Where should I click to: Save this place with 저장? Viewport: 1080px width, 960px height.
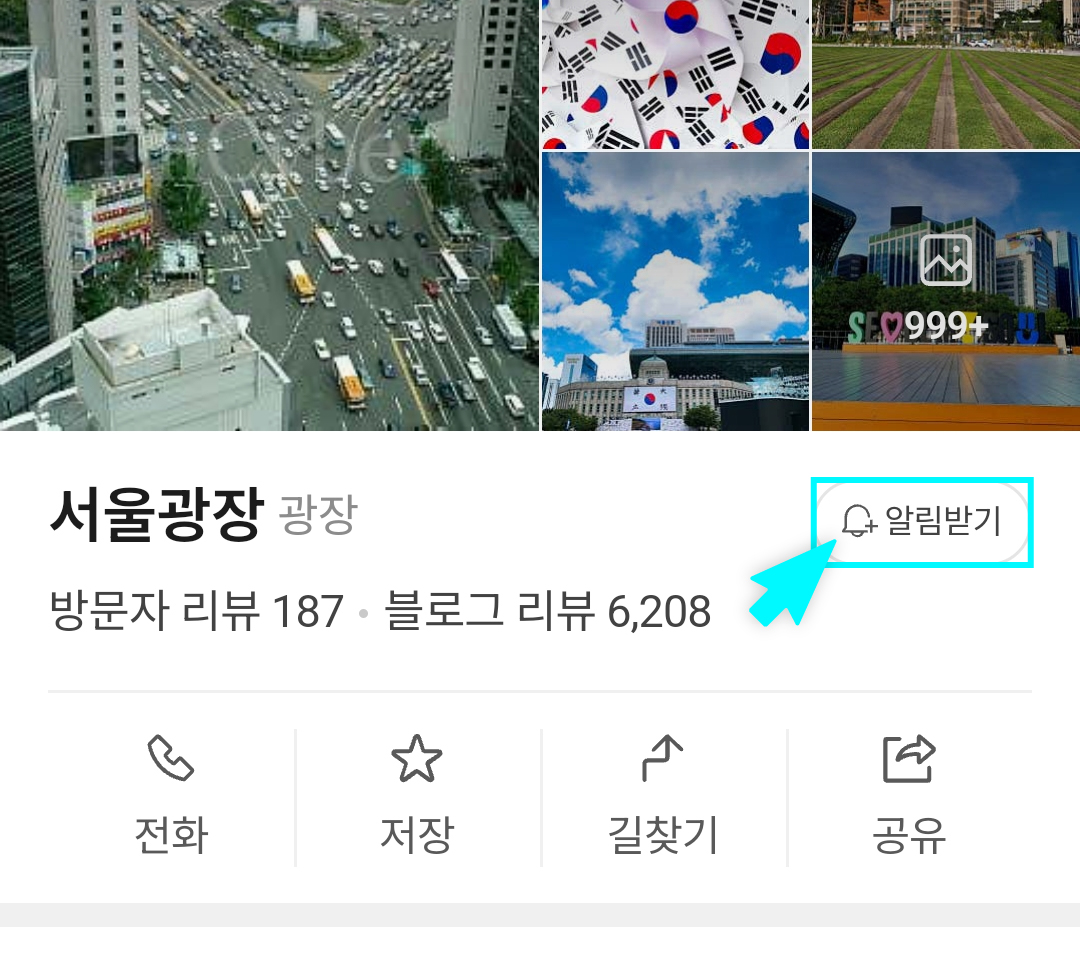click(417, 797)
